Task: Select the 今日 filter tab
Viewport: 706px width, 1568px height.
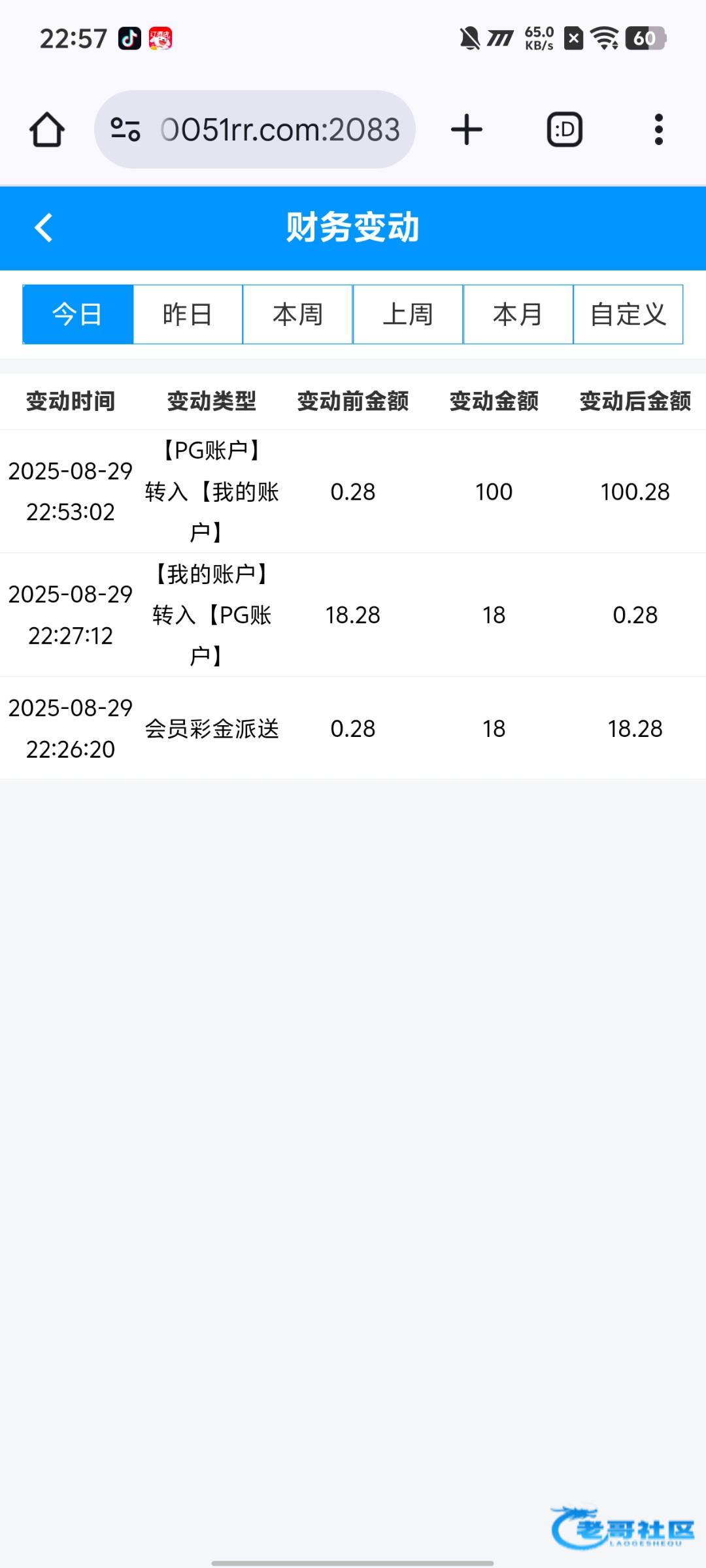Action: 78,314
